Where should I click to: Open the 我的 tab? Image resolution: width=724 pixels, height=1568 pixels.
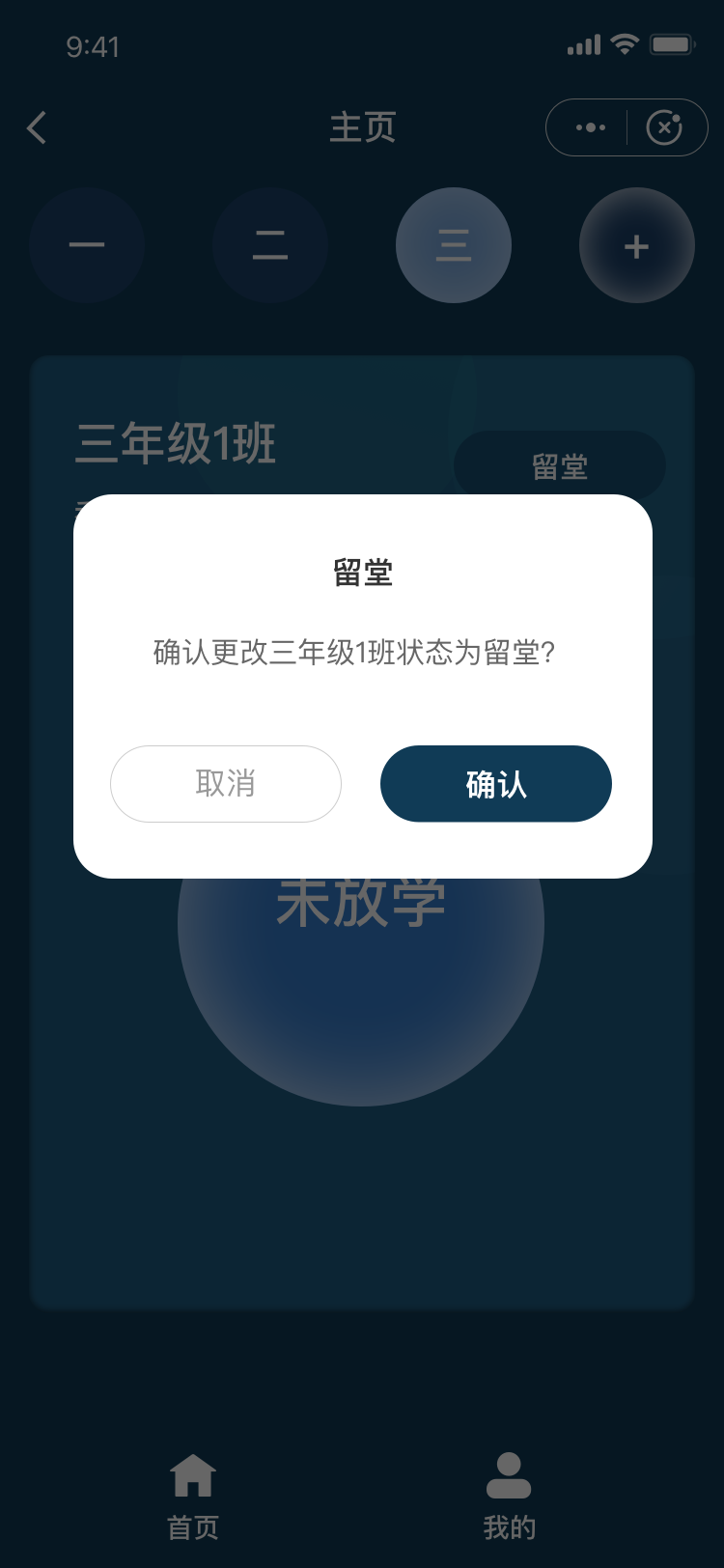[509, 1495]
